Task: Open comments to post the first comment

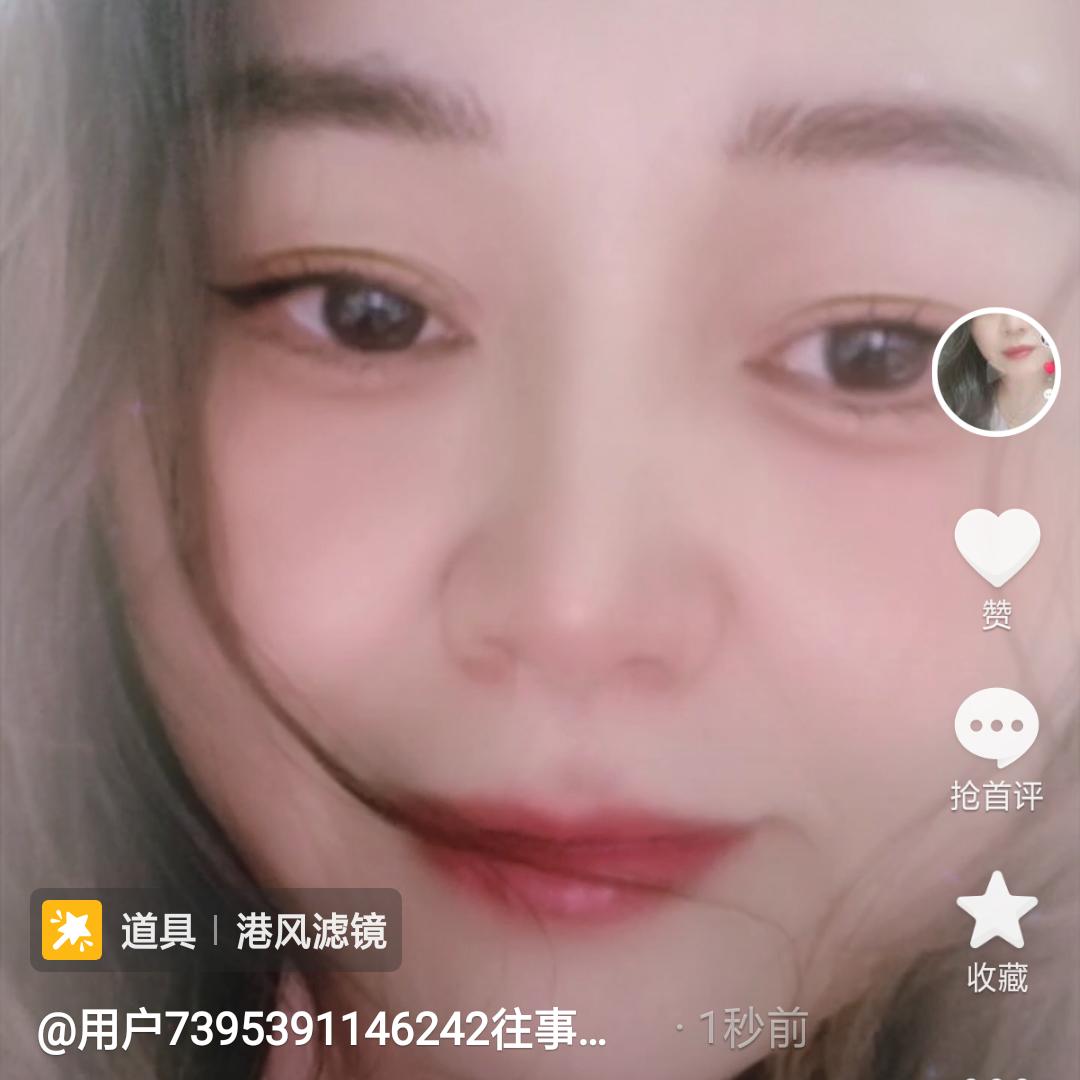Action: [996, 729]
